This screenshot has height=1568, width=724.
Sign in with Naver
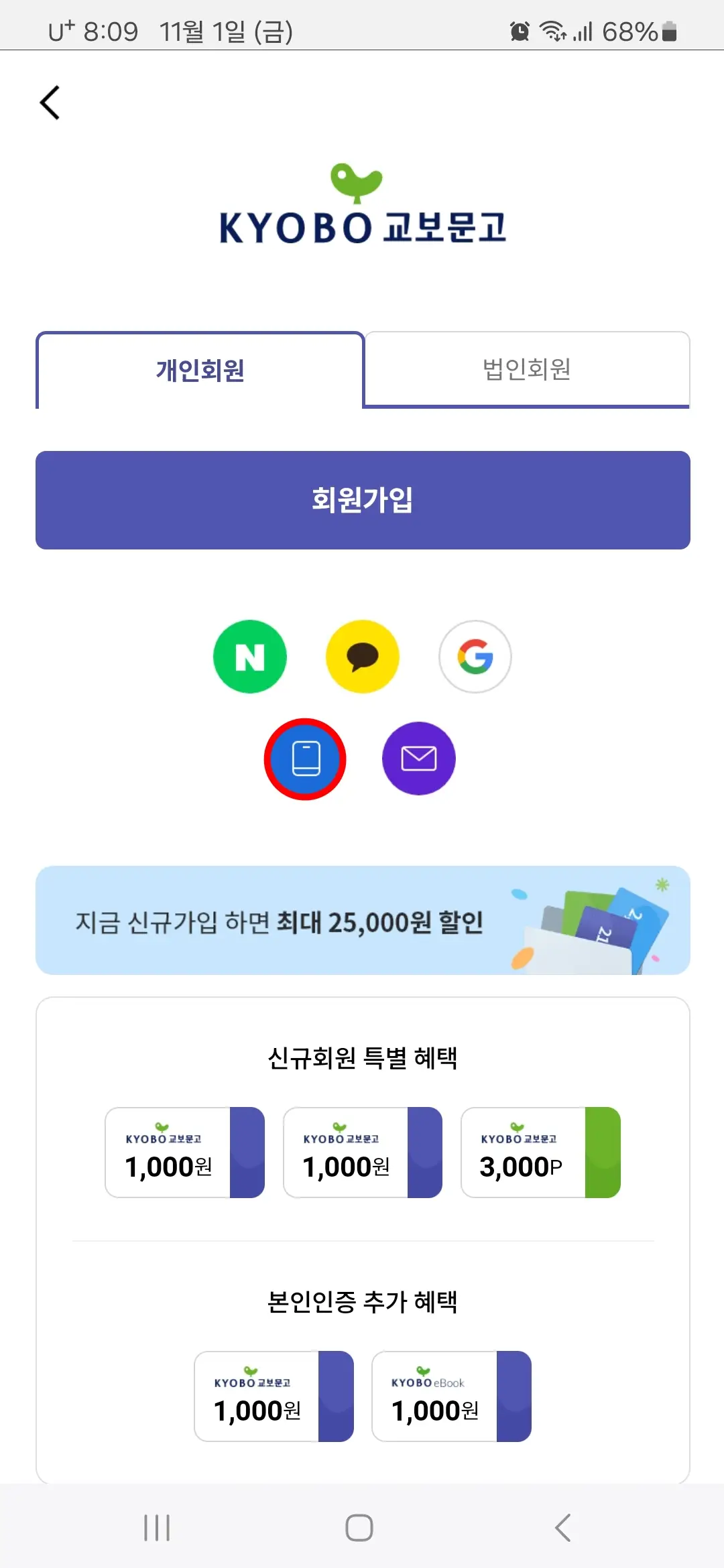[x=249, y=656]
